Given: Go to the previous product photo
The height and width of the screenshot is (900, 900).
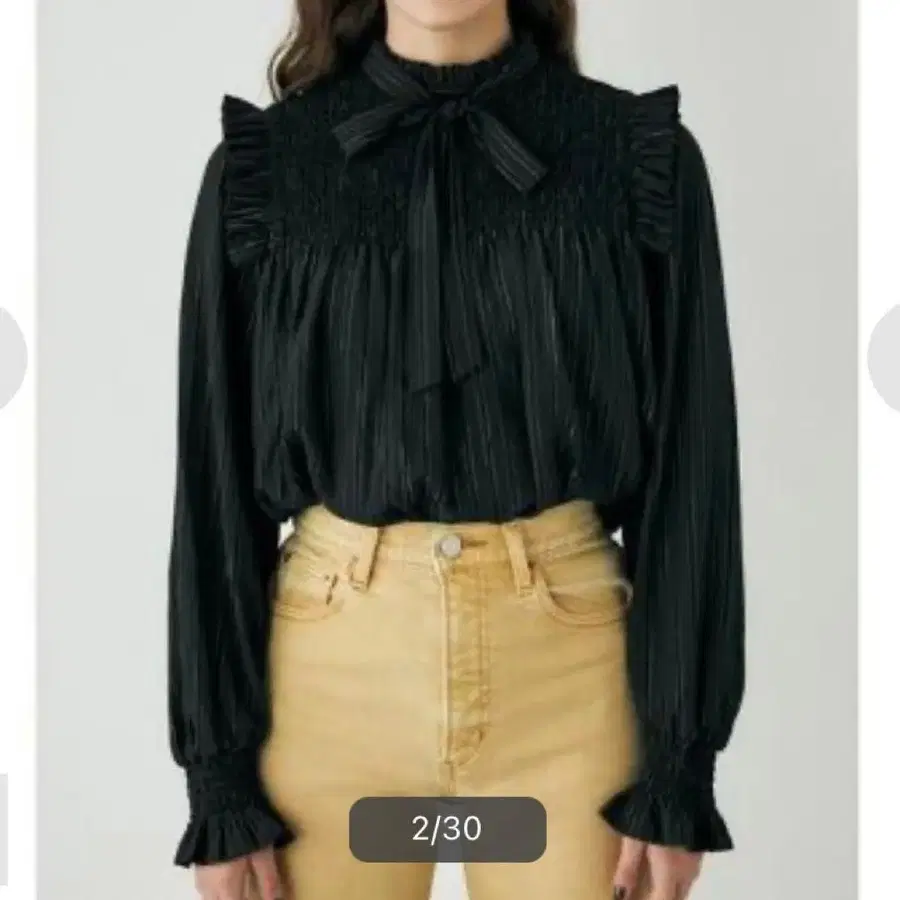Looking at the screenshot, I should point(10,359).
